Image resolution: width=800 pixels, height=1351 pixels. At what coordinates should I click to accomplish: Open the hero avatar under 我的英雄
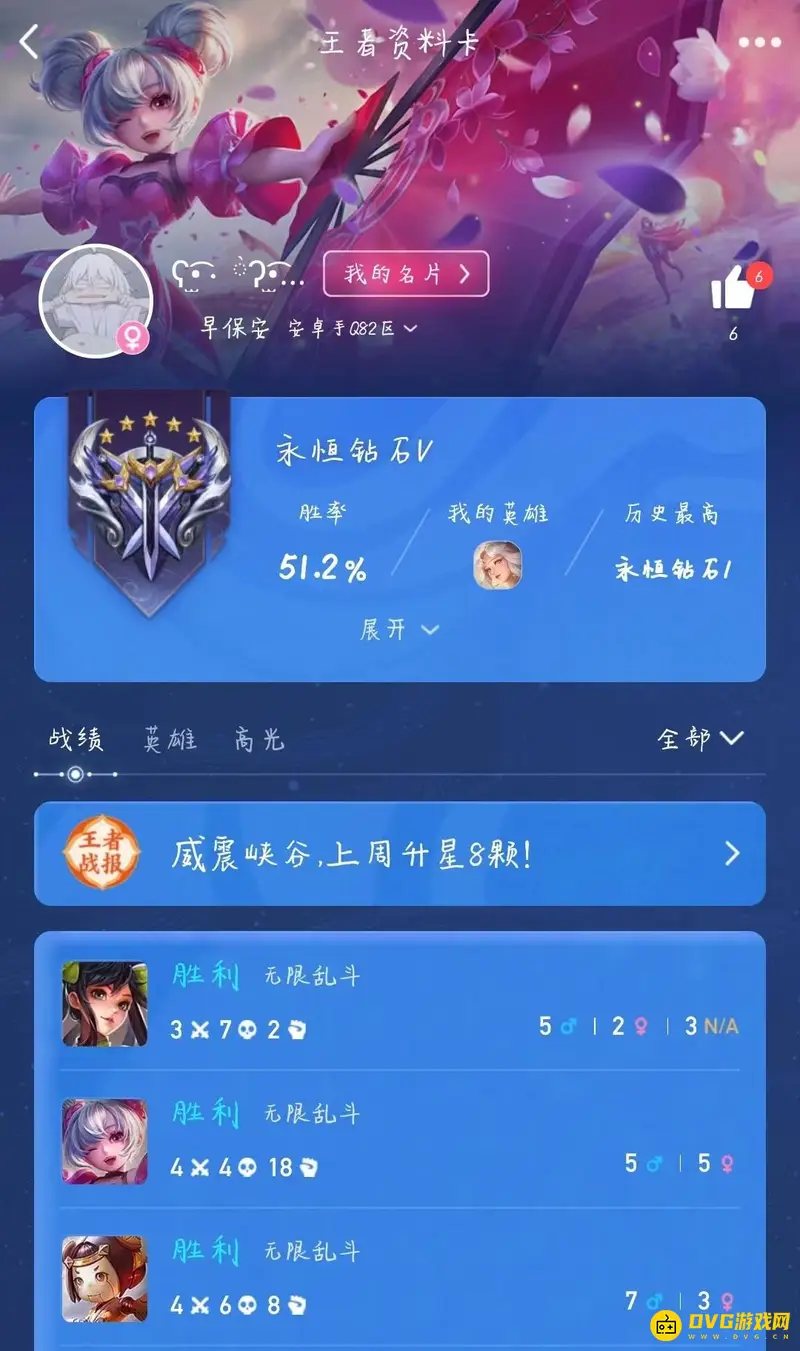(x=496, y=566)
